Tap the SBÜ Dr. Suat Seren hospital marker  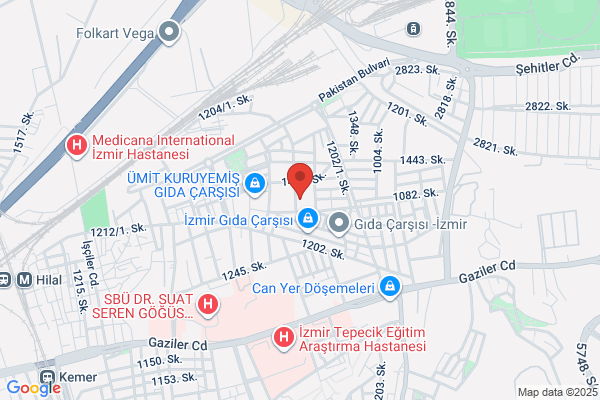[208, 305]
